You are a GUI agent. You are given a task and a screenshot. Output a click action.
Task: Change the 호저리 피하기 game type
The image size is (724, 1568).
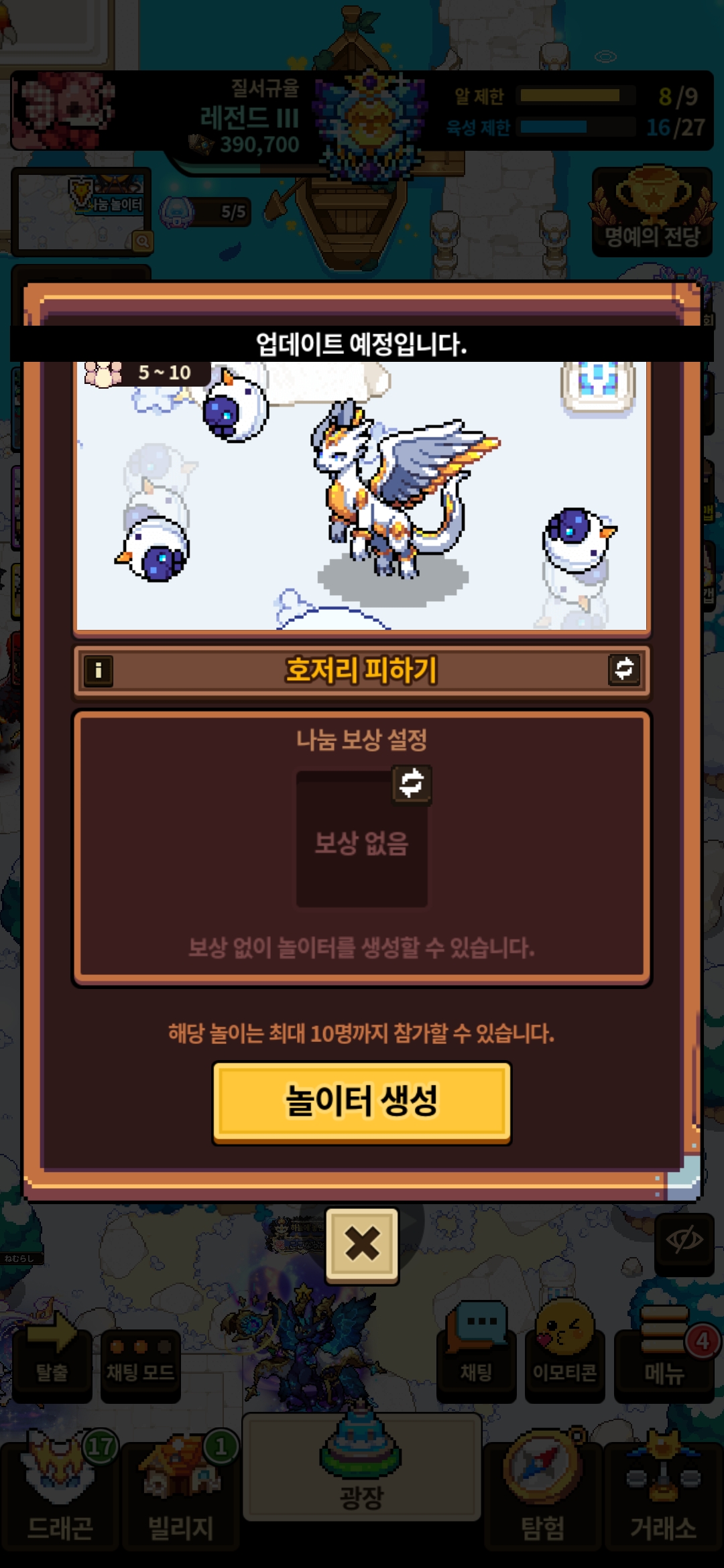pyautogui.click(x=623, y=669)
